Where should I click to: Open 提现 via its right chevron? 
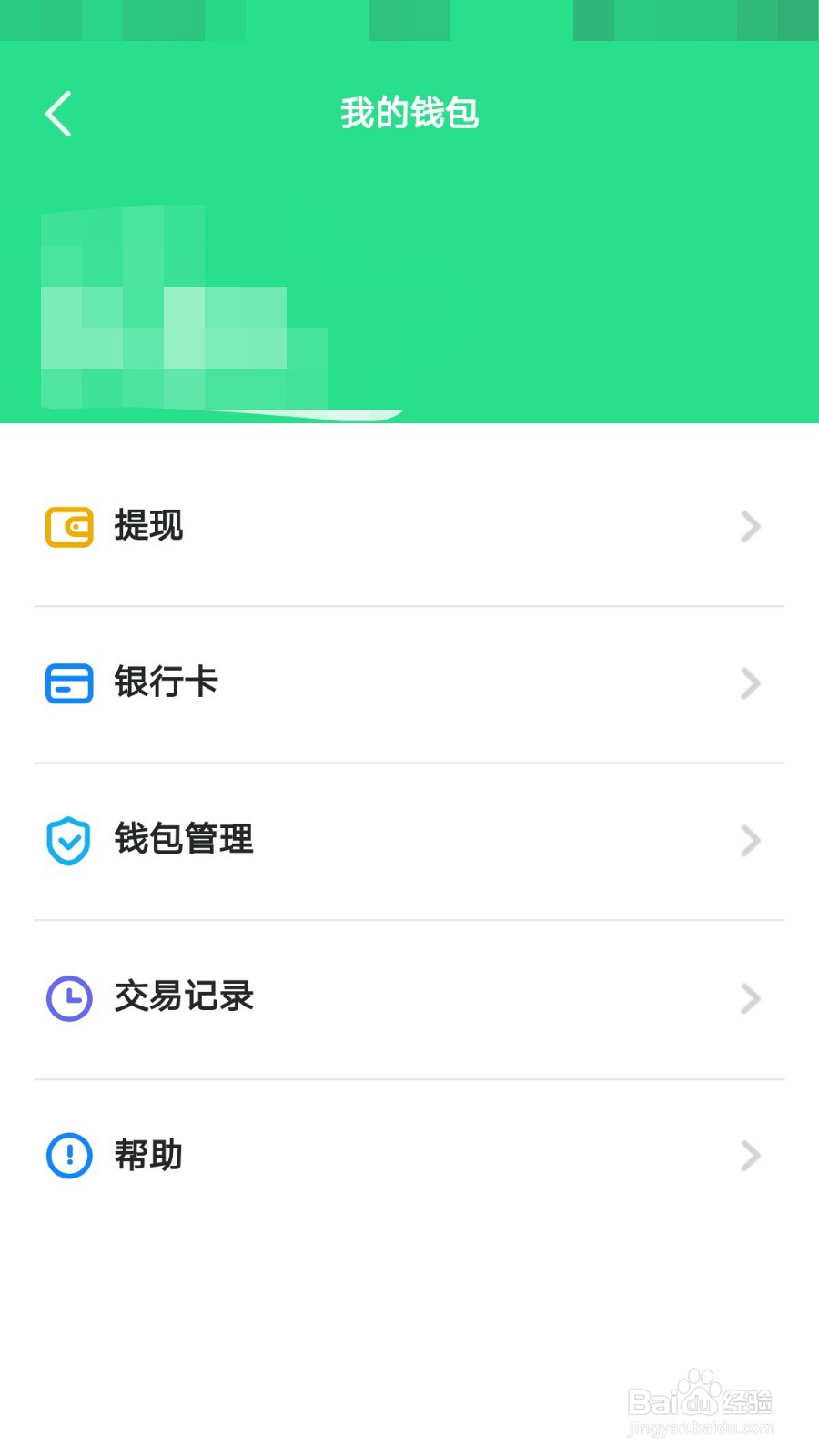750,527
